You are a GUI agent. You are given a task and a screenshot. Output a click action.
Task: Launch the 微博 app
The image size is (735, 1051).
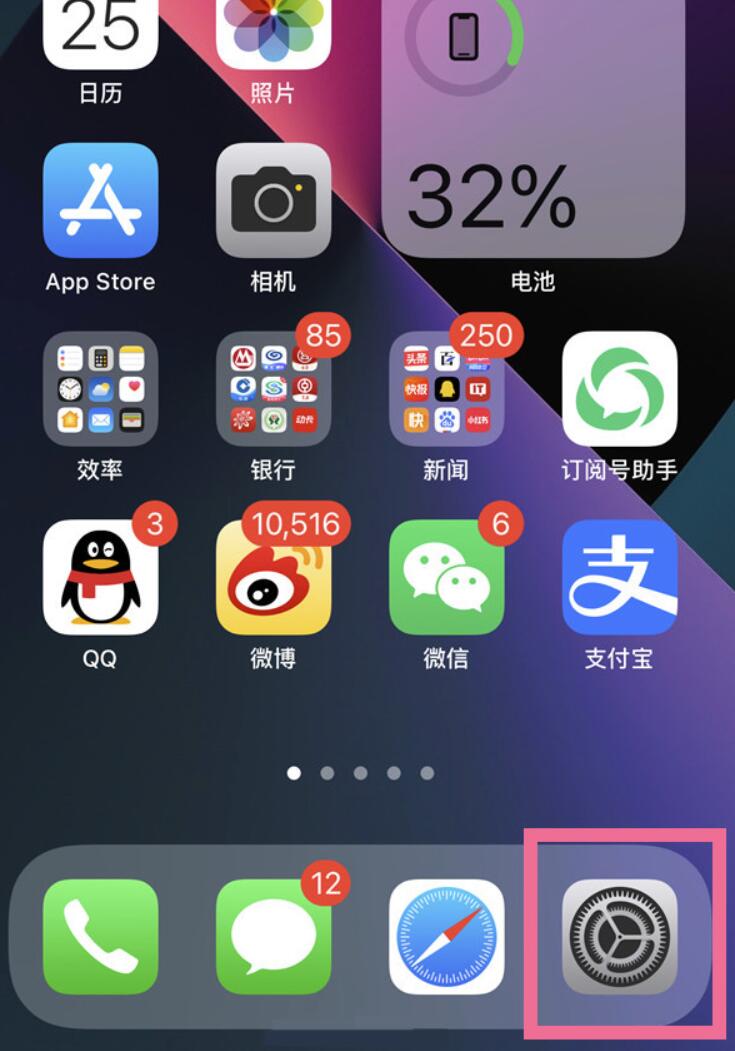click(x=273, y=577)
